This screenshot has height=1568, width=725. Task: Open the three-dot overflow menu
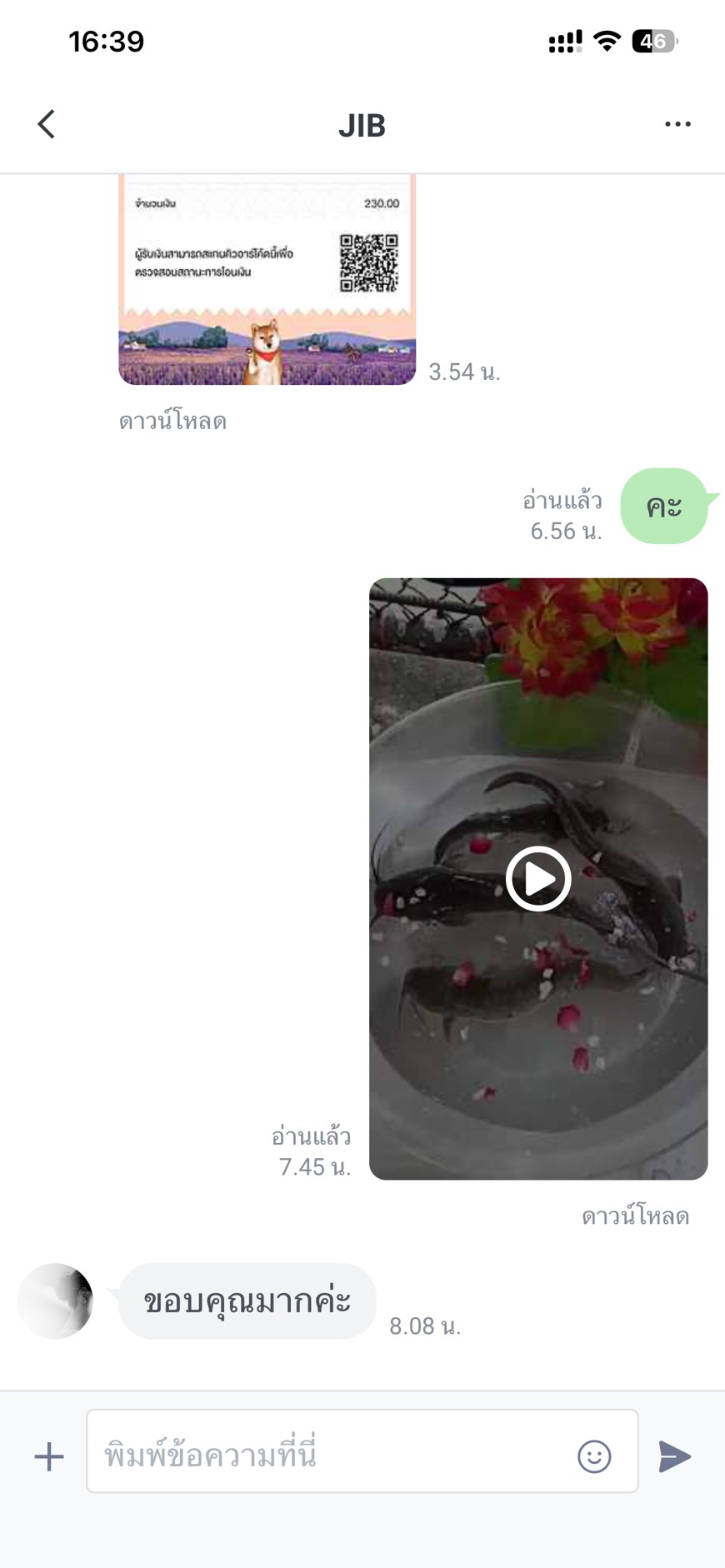coord(677,125)
